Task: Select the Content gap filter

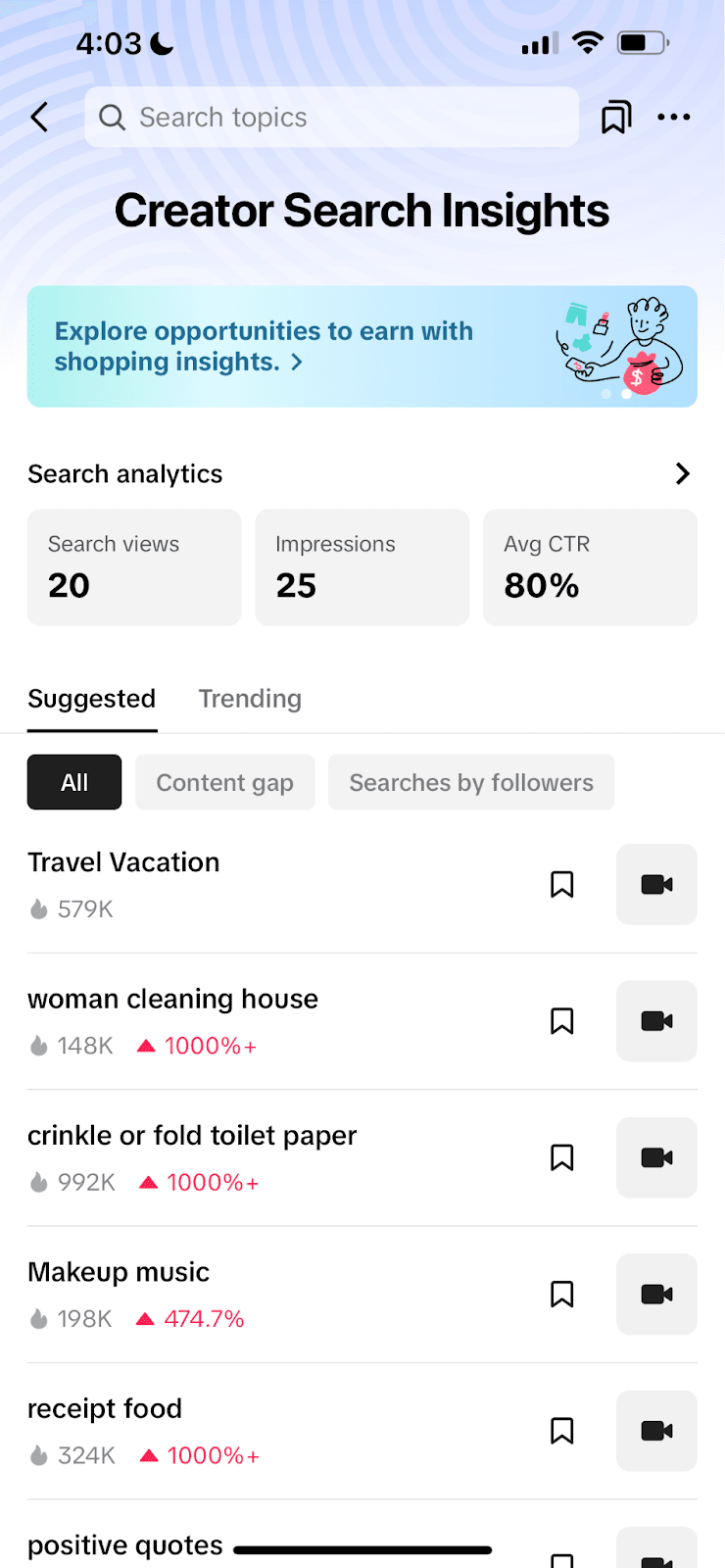Action: (x=224, y=782)
